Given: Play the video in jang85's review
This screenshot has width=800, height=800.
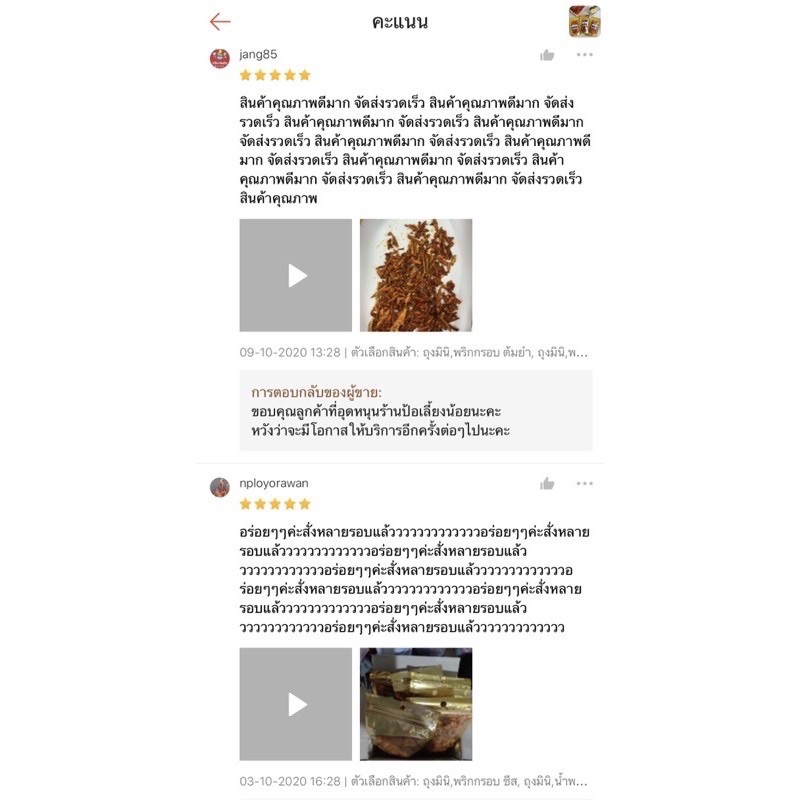Looking at the screenshot, I should pyautogui.click(x=296, y=276).
